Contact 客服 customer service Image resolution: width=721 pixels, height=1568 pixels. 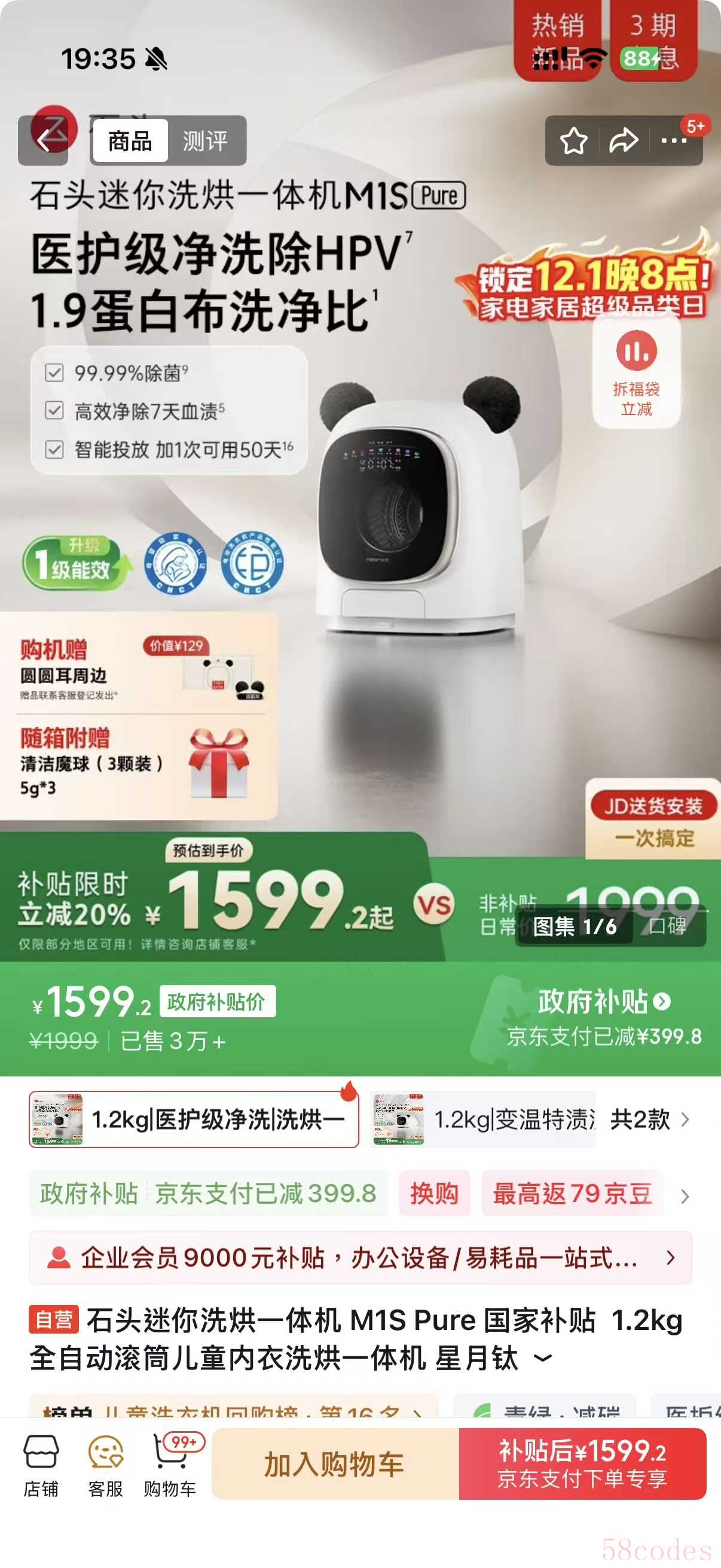tap(105, 1465)
